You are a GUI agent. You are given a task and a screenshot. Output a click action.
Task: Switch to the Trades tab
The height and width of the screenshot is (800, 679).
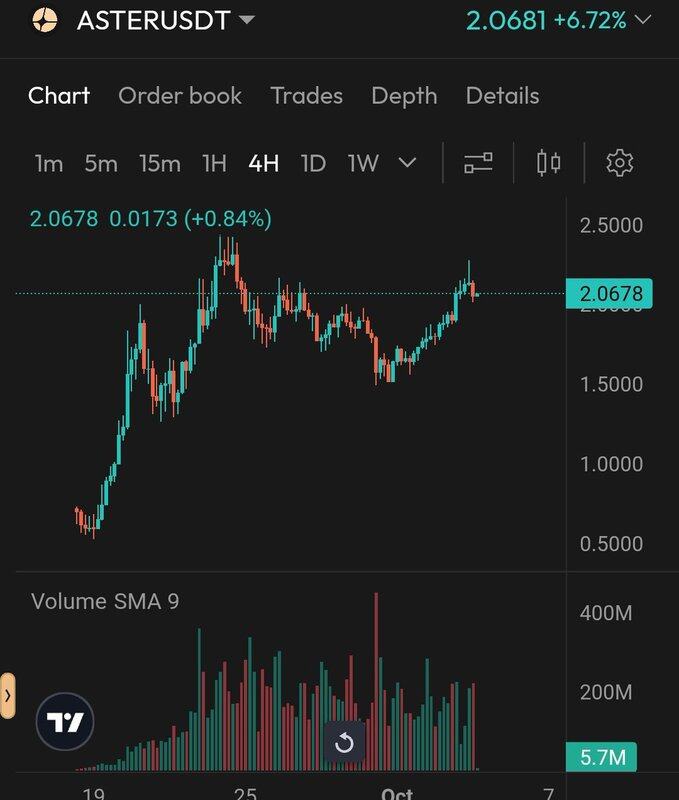coord(306,96)
